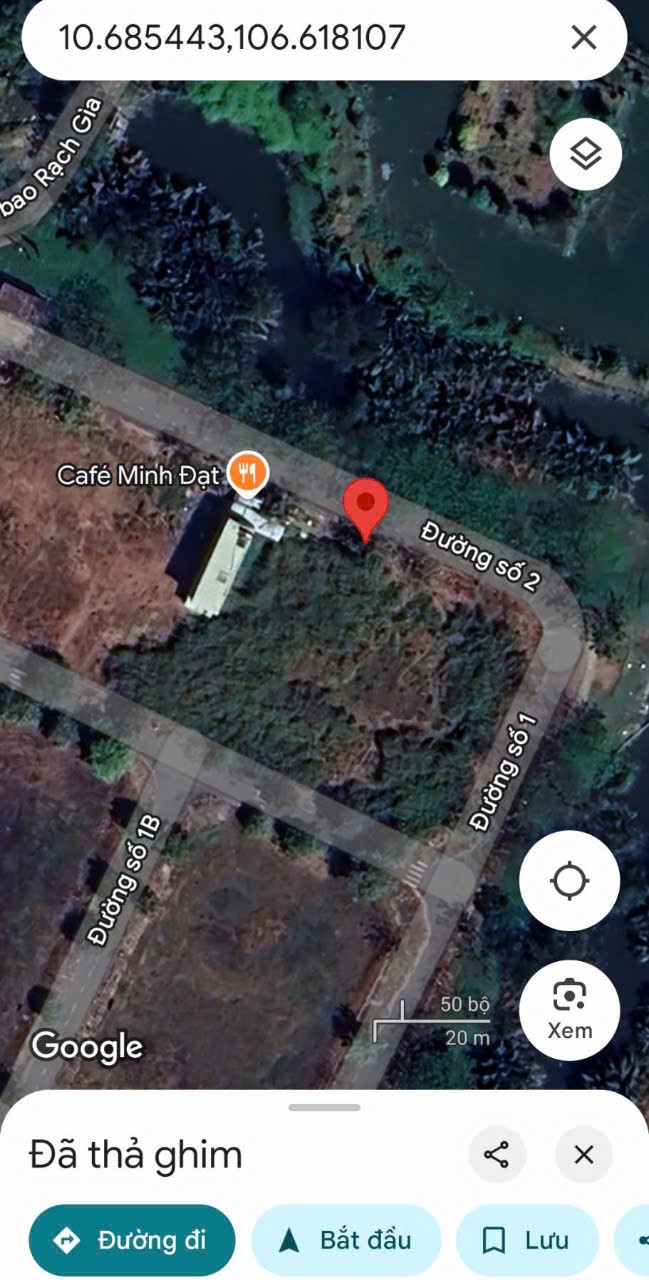Save the pinned place with Lưu
This screenshot has height=1280, width=649.
[527, 1241]
